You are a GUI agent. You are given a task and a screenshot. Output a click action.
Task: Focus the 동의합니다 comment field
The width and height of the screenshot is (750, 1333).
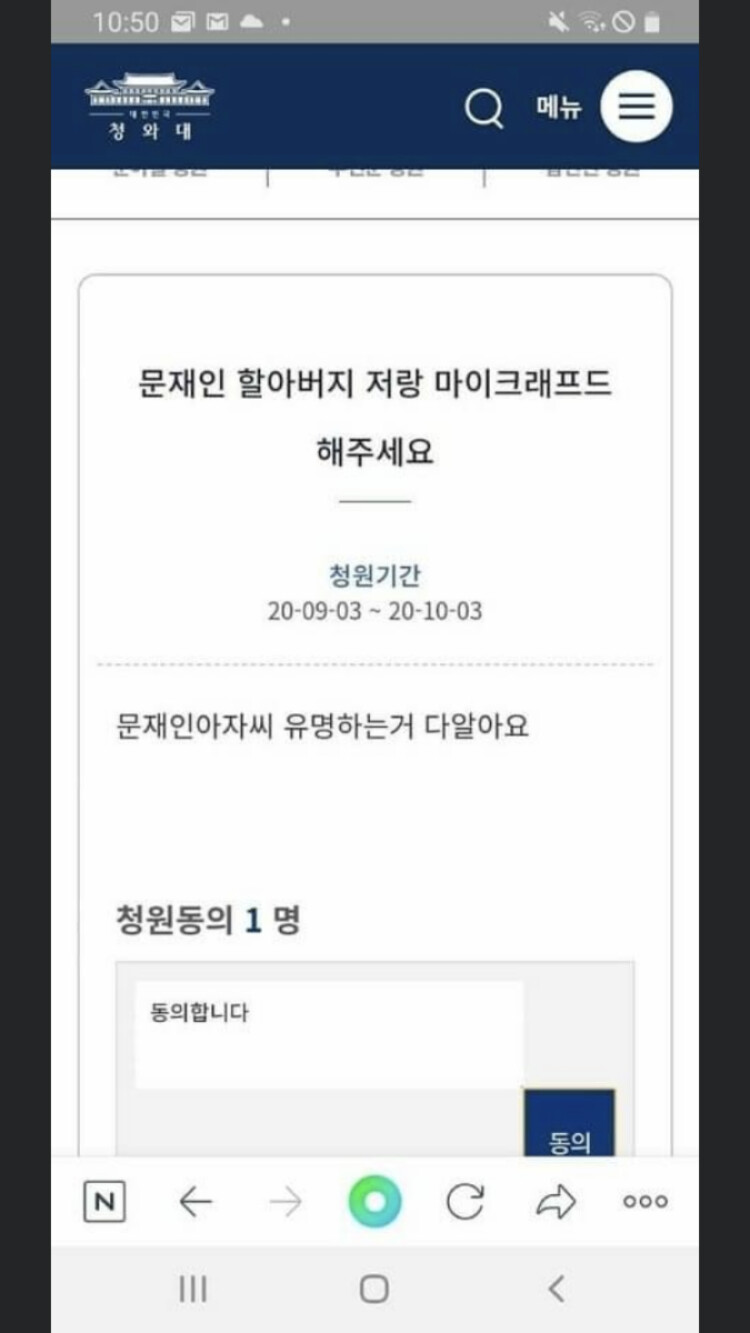[x=329, y=1034]
